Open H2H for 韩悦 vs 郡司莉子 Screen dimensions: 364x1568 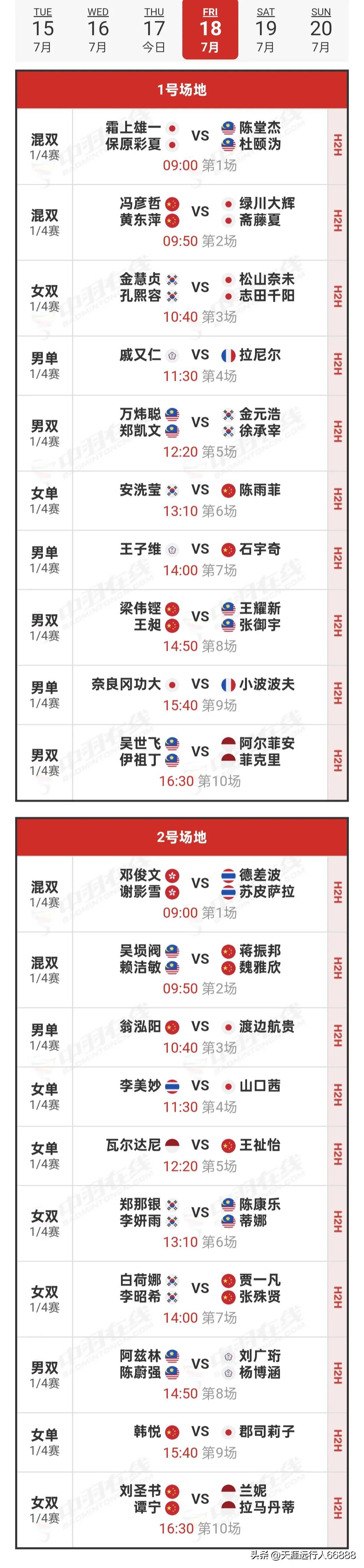[337, 1441]
